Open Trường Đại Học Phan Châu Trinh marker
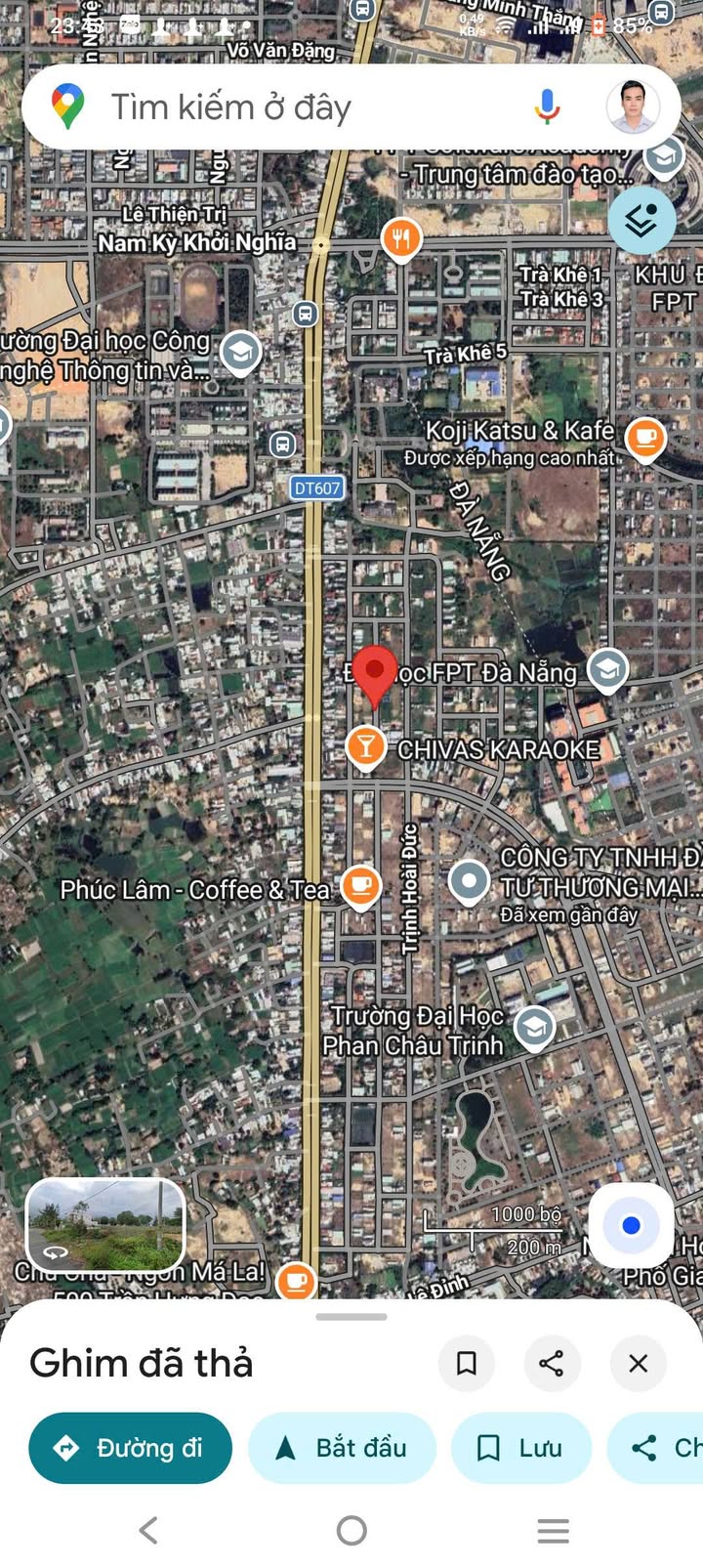The height and width of the screenshot is (1568, 703). [533, 1028]
